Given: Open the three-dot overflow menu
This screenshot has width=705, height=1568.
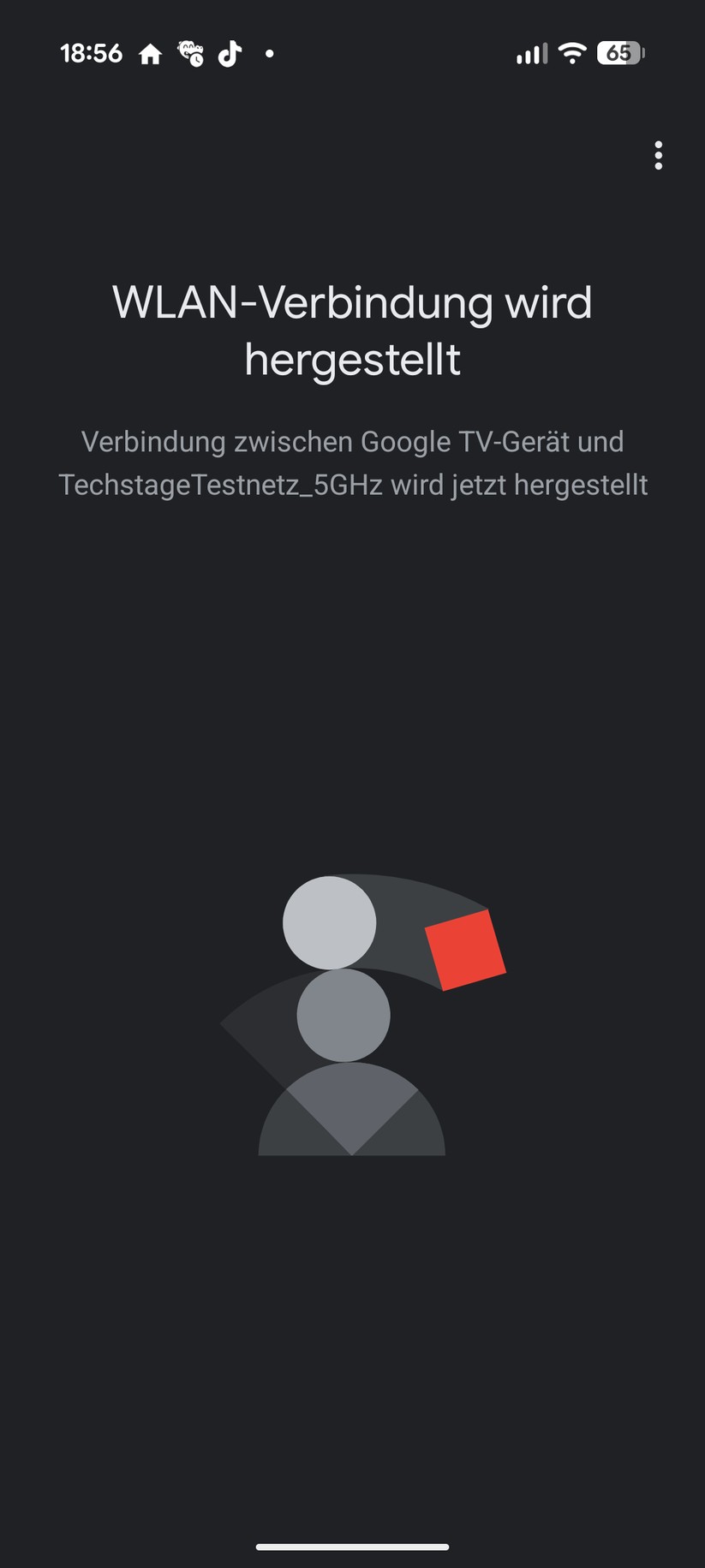Looking at the screenshot, I should pos(658,156).
